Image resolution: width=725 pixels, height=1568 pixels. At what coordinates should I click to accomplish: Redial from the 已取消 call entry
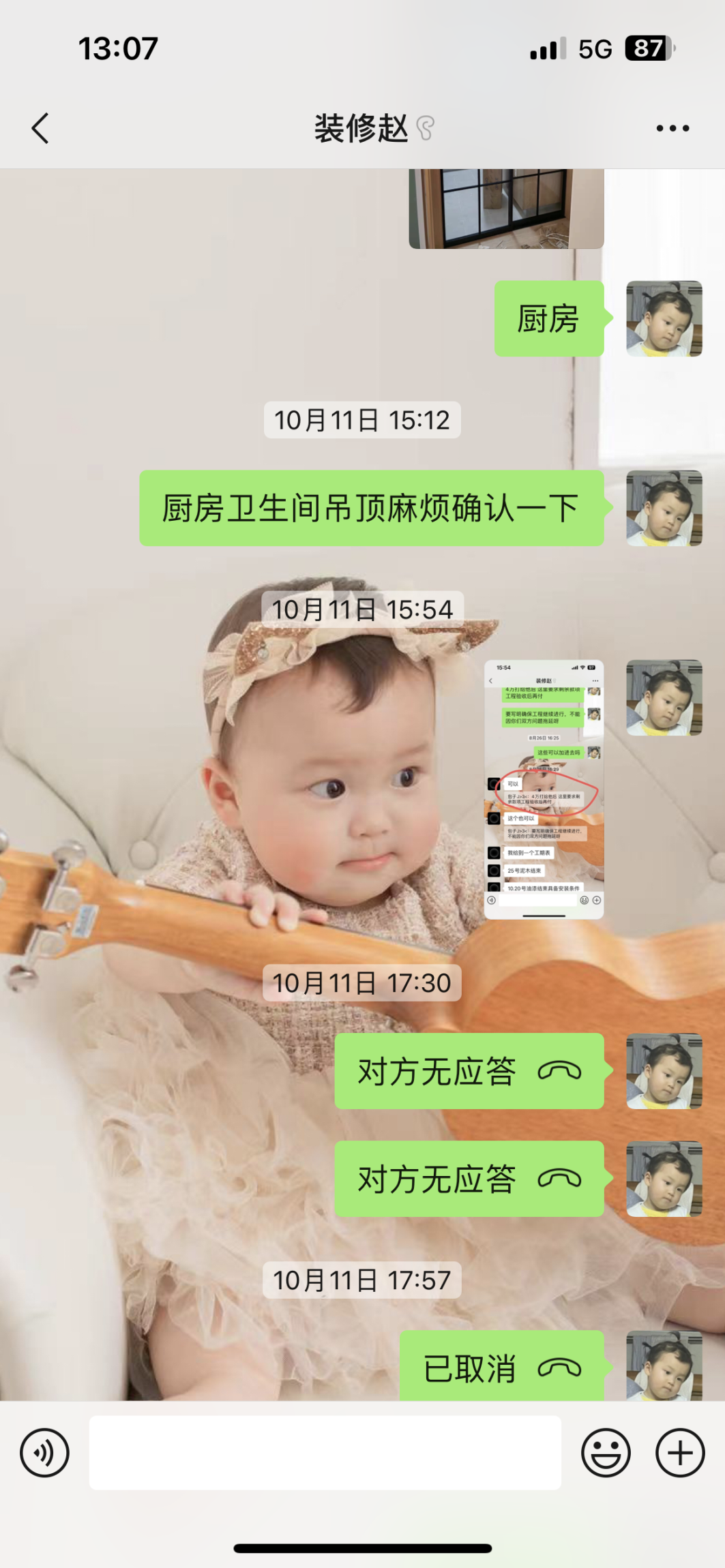point(501,1368)
